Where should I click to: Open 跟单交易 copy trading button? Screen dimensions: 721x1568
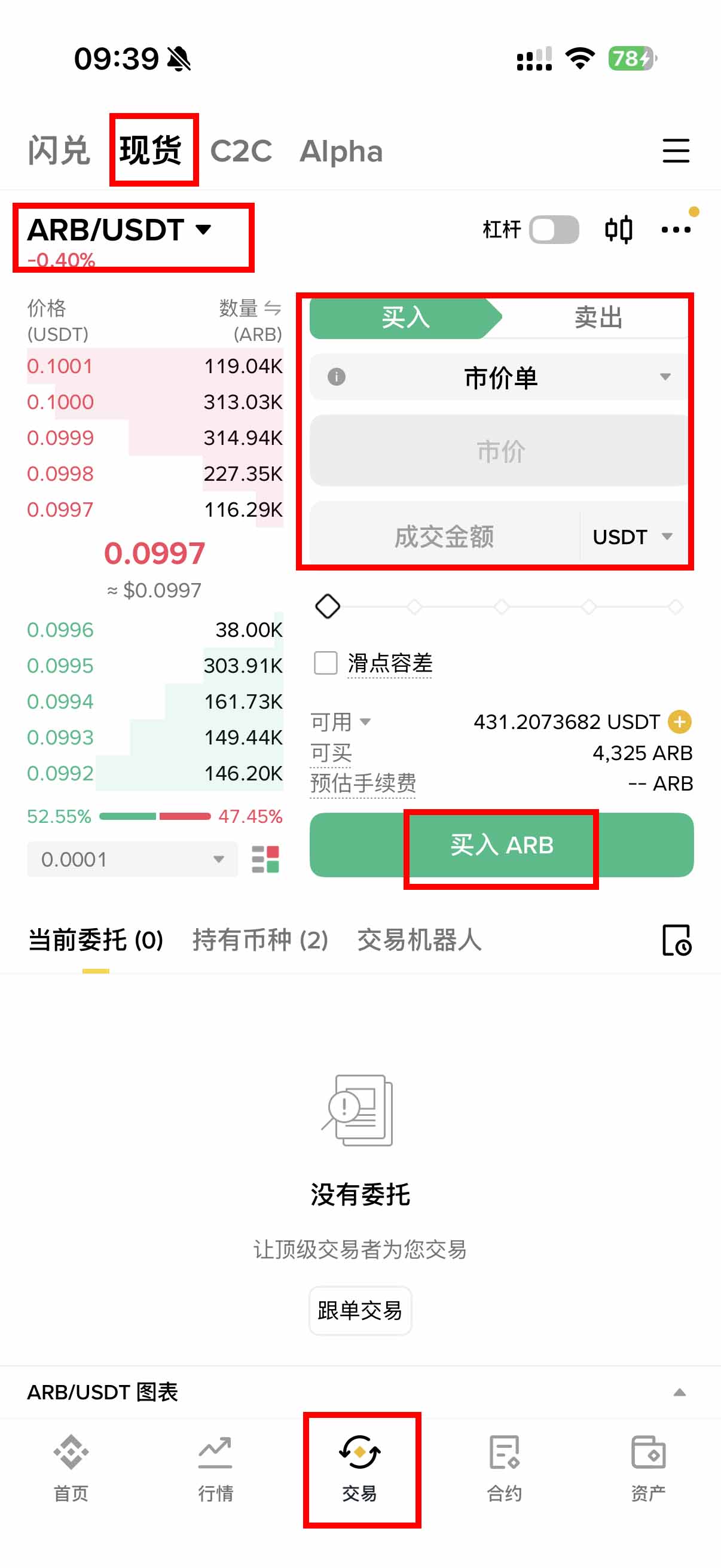359,1310
